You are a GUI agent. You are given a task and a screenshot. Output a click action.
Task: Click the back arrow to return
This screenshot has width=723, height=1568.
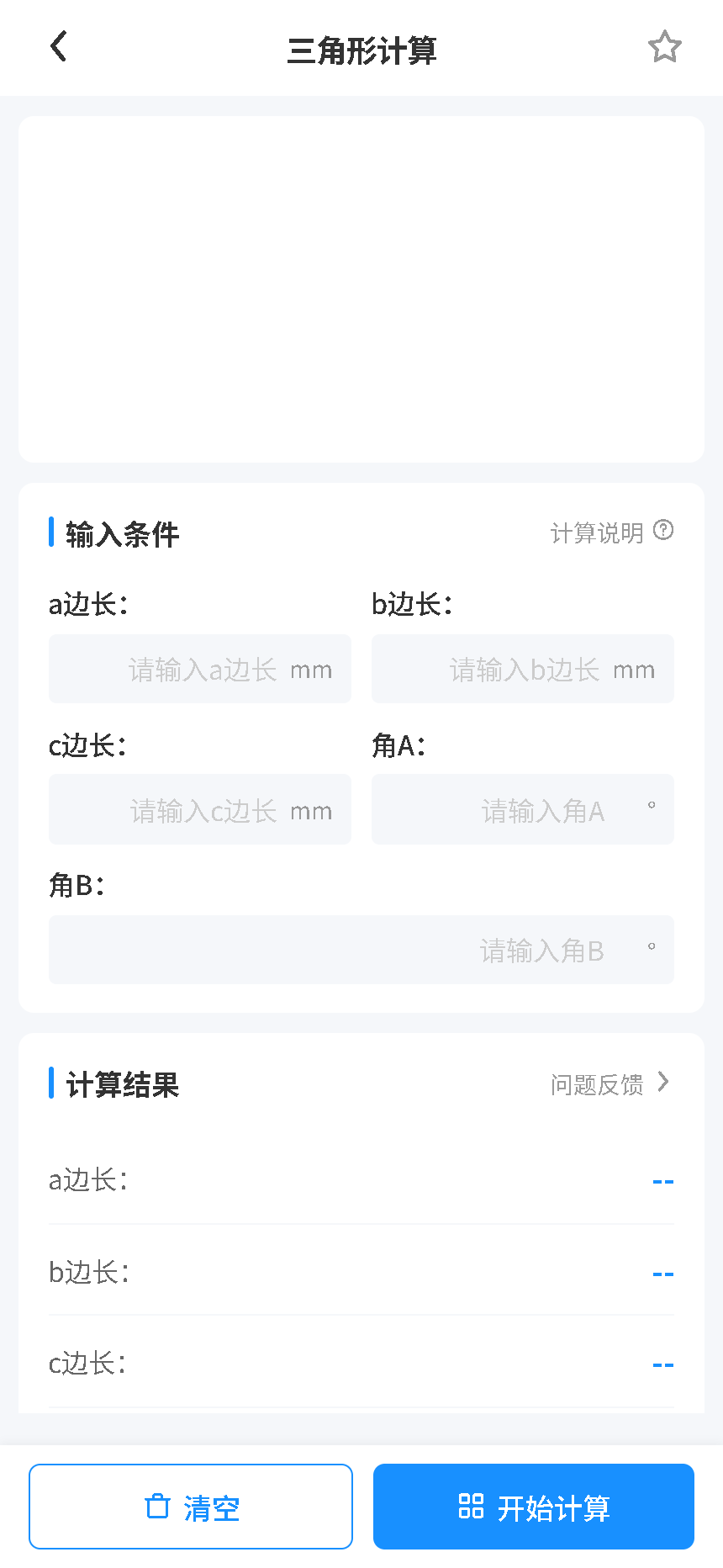tap(57, 46)
